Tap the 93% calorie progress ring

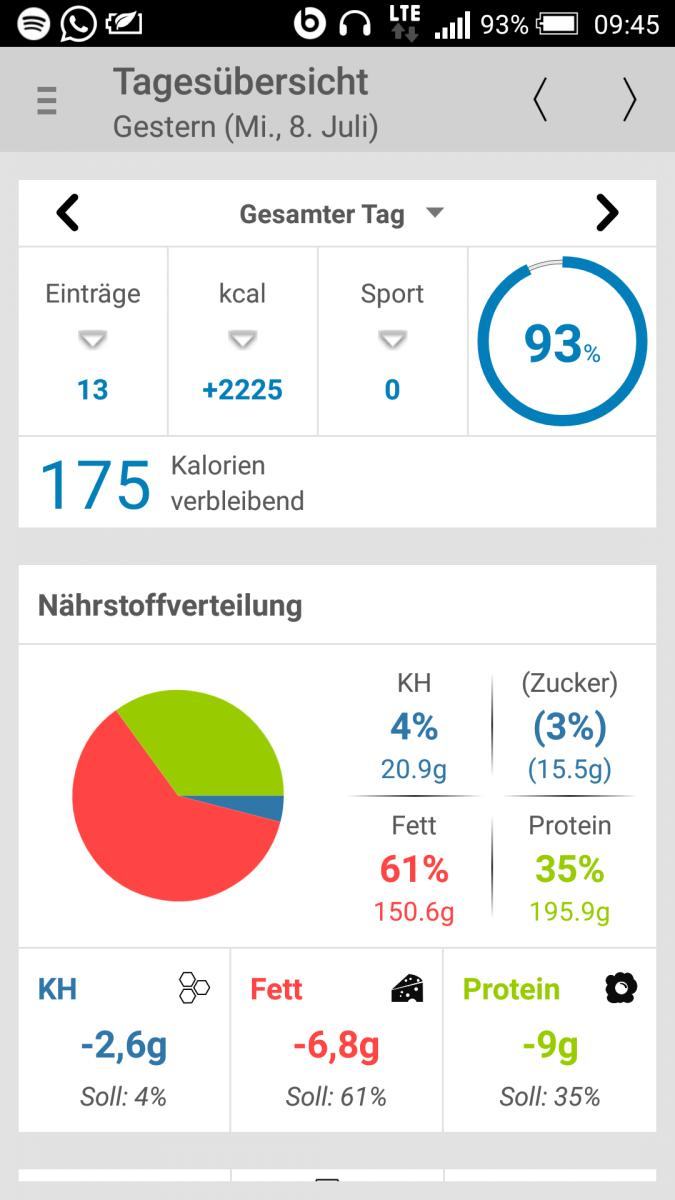(x=562, y=342)
